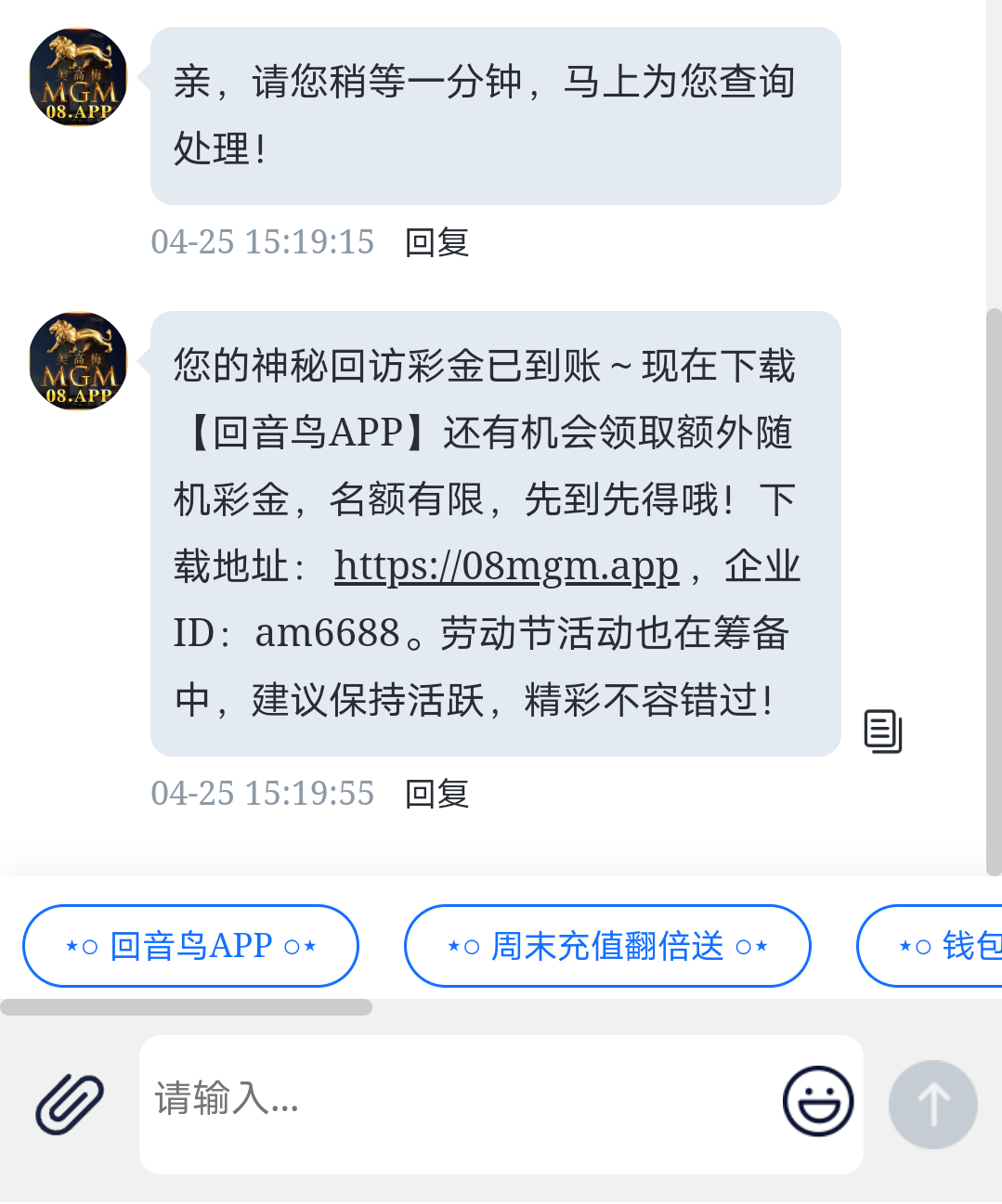Tap reply under the 15:19:55 message
The image size is (1002, 1204).
(436, 794)
